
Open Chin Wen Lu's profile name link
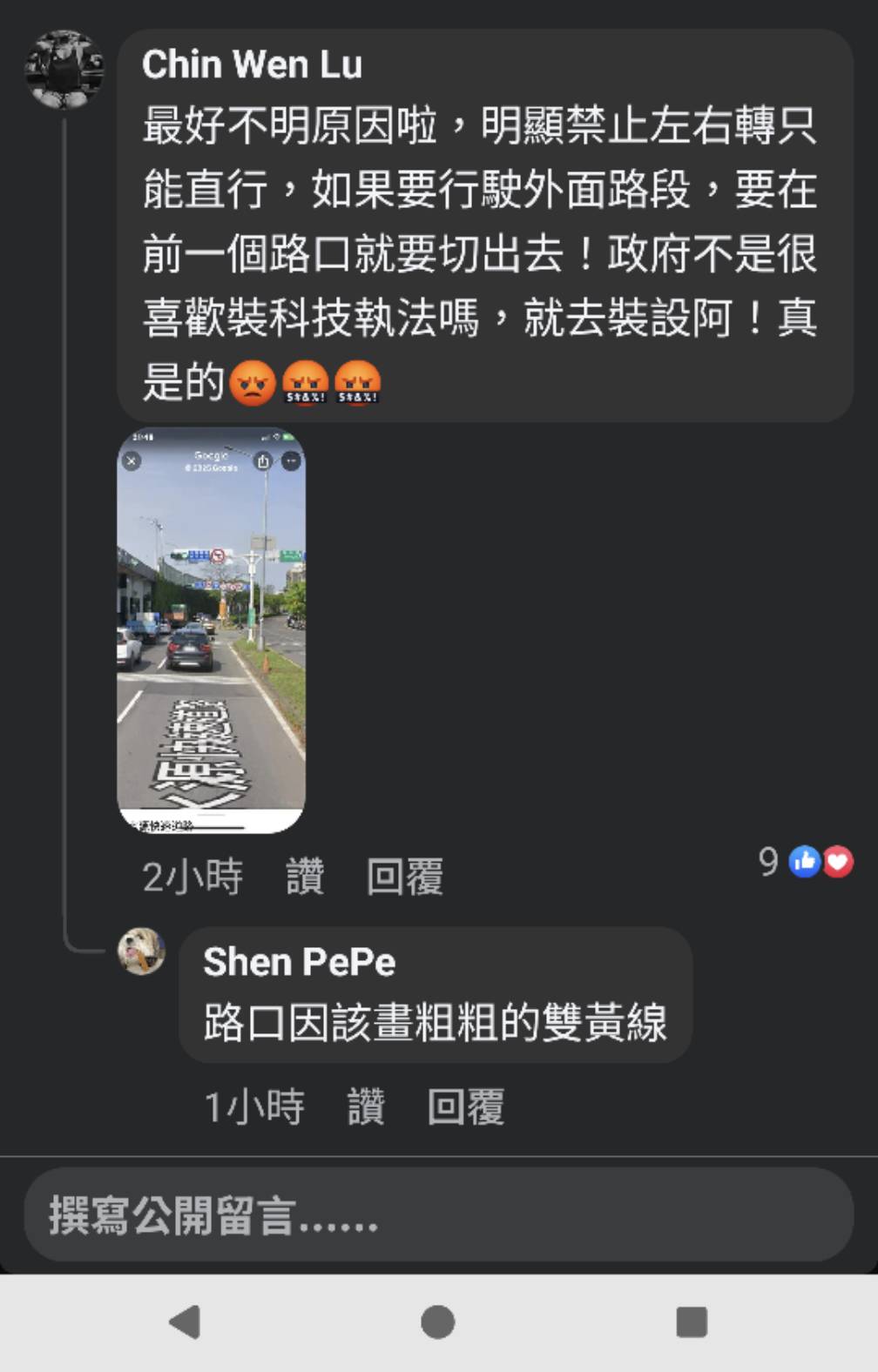252,65
